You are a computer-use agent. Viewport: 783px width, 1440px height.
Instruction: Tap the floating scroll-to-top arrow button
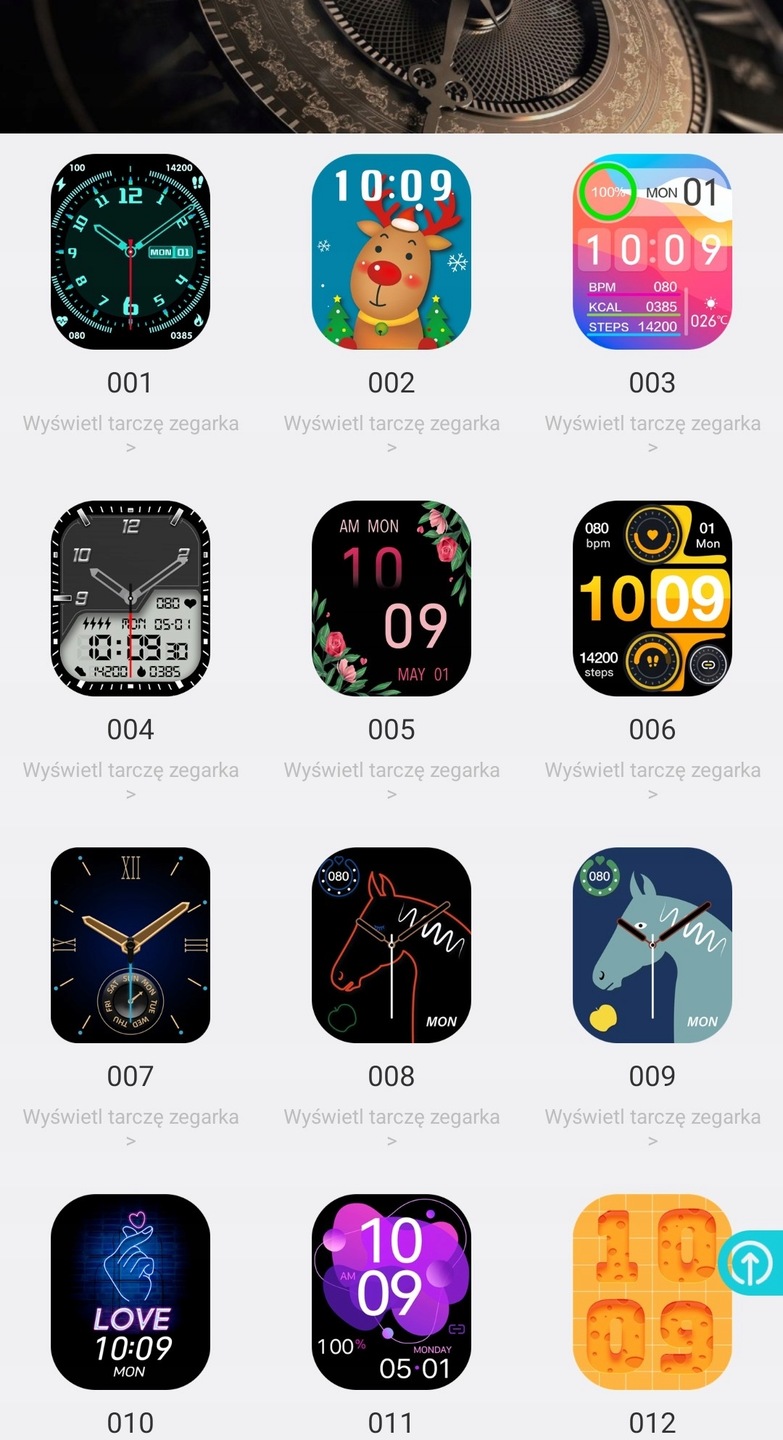click(x=750, y=1263)
